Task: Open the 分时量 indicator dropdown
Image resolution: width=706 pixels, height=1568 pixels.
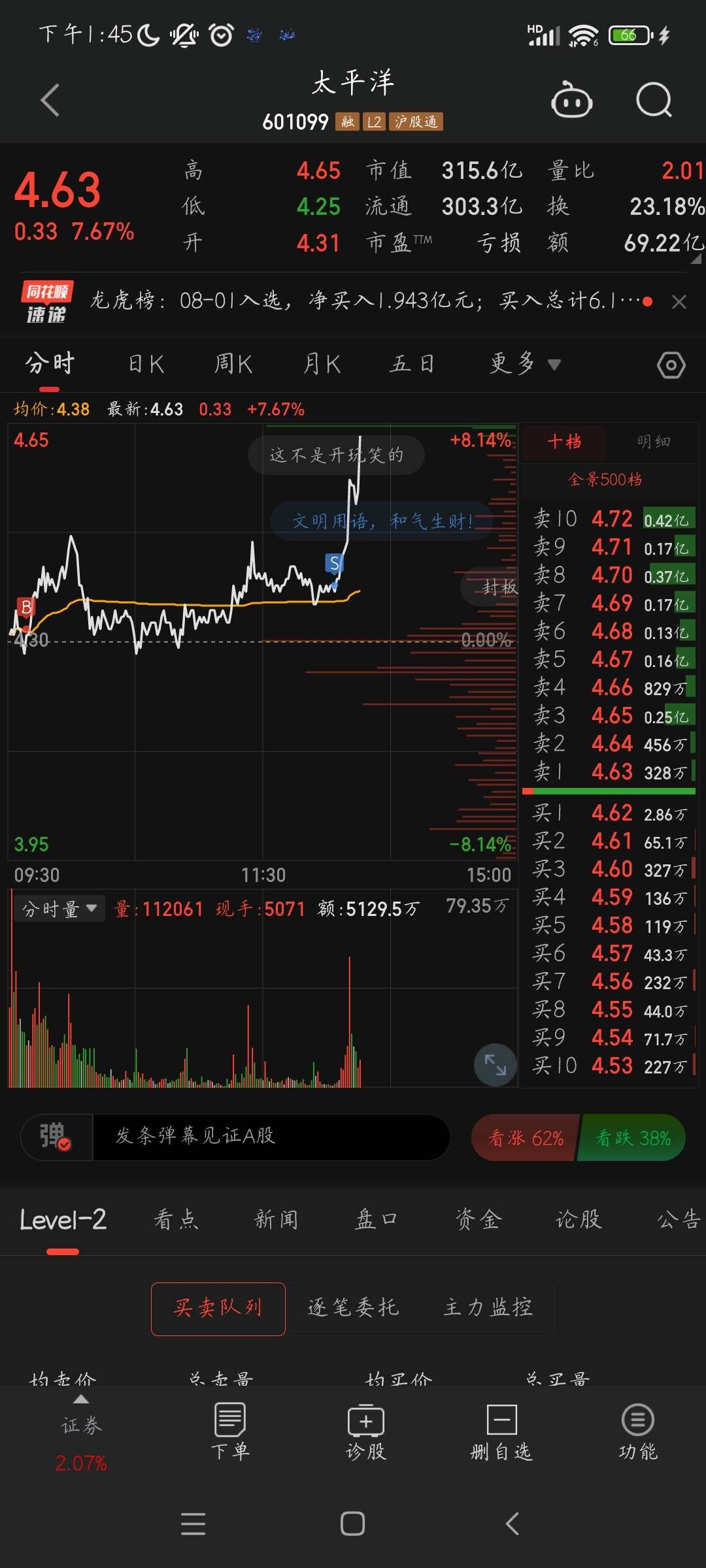Action: tap(59, 909)
